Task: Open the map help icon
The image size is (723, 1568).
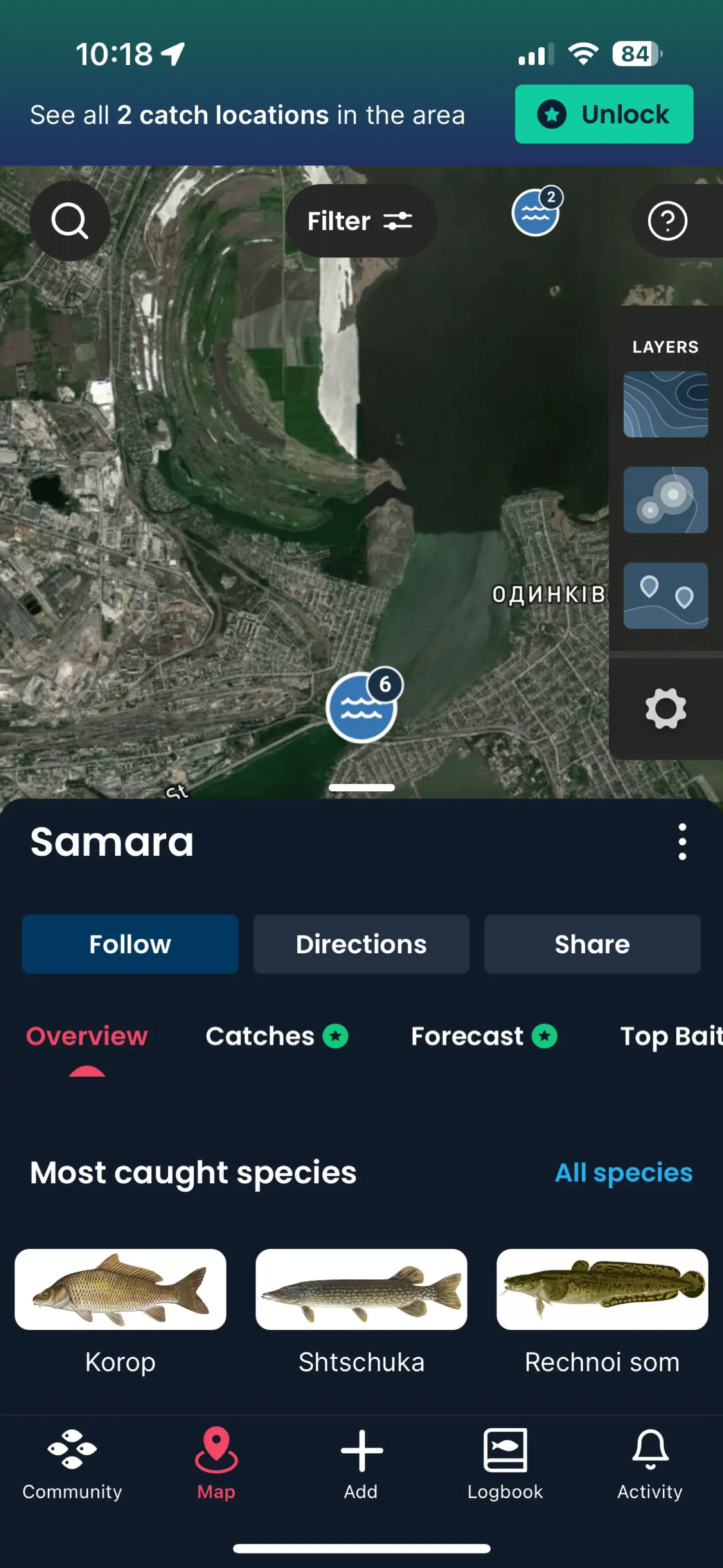Action: (667, 221)
